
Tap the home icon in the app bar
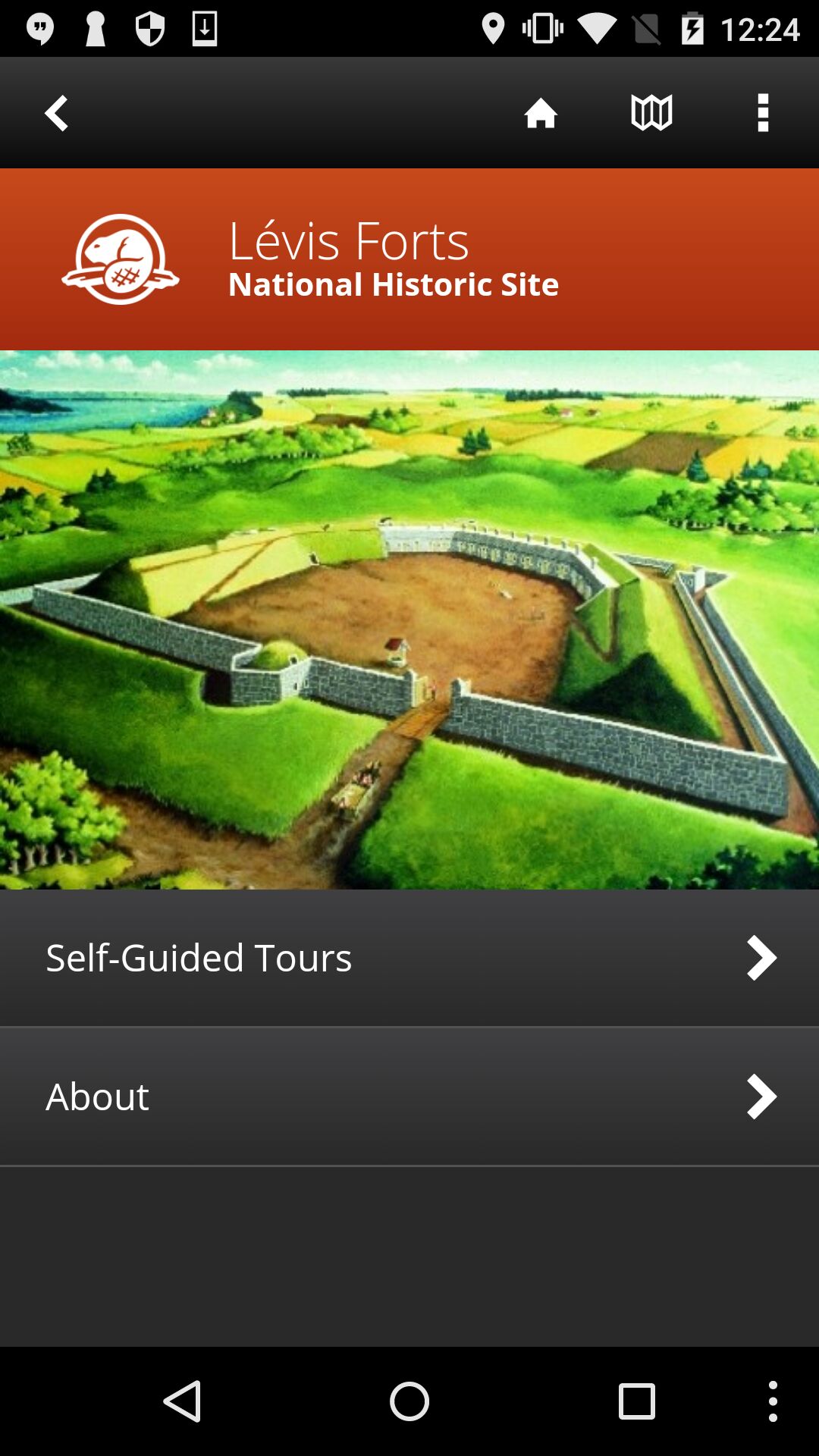coord(541,113)
